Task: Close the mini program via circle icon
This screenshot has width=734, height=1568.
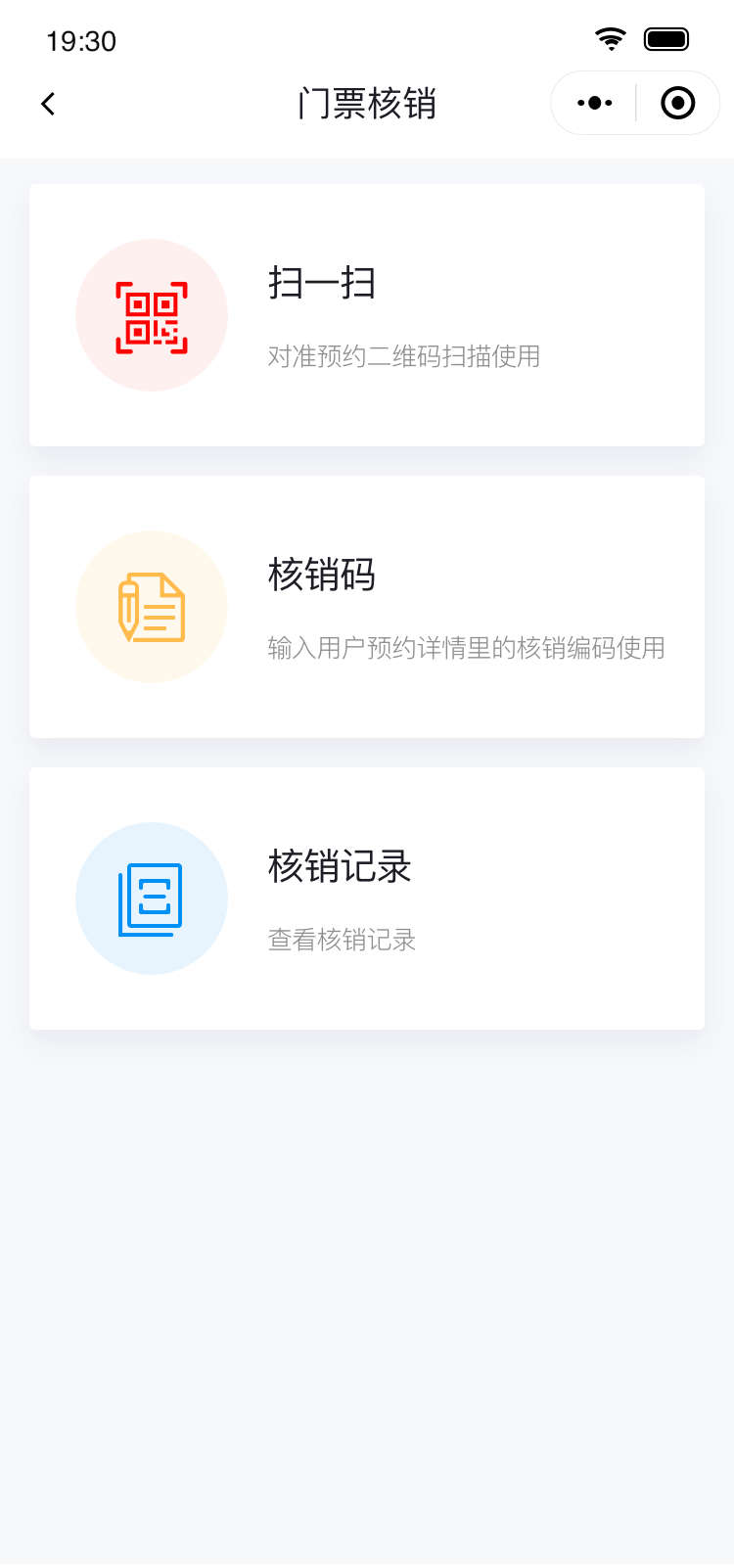Action: point(677,103)
